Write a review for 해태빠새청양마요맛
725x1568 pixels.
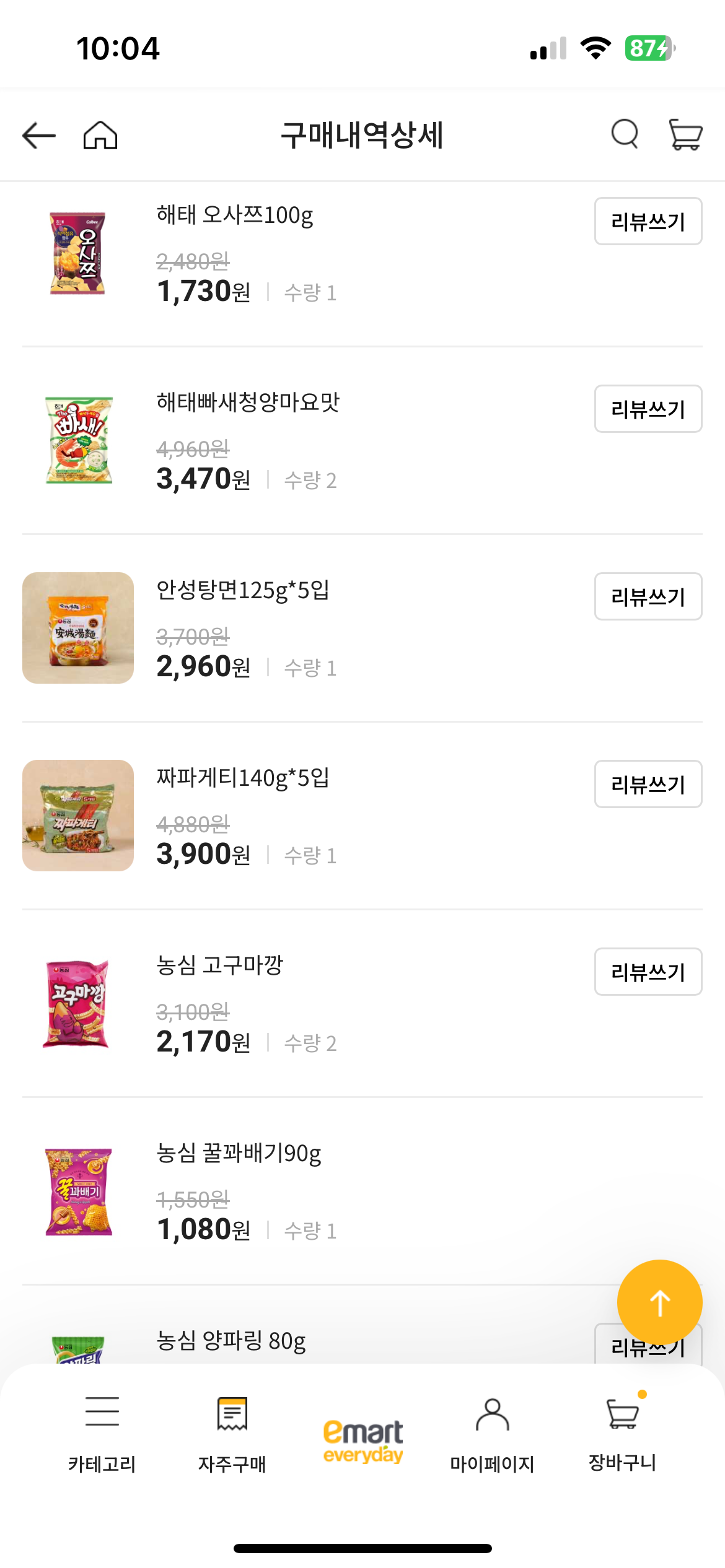click(648, 409)
